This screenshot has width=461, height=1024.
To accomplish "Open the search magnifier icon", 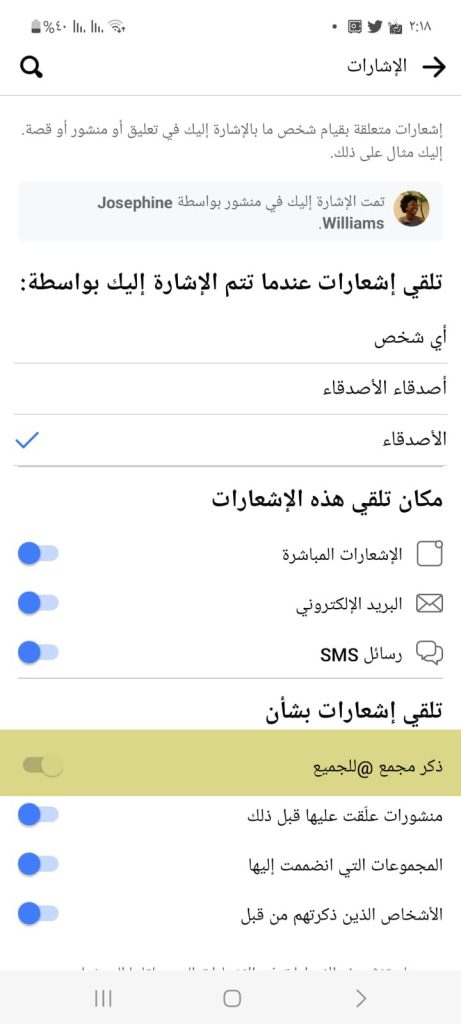I will (31, 67).
